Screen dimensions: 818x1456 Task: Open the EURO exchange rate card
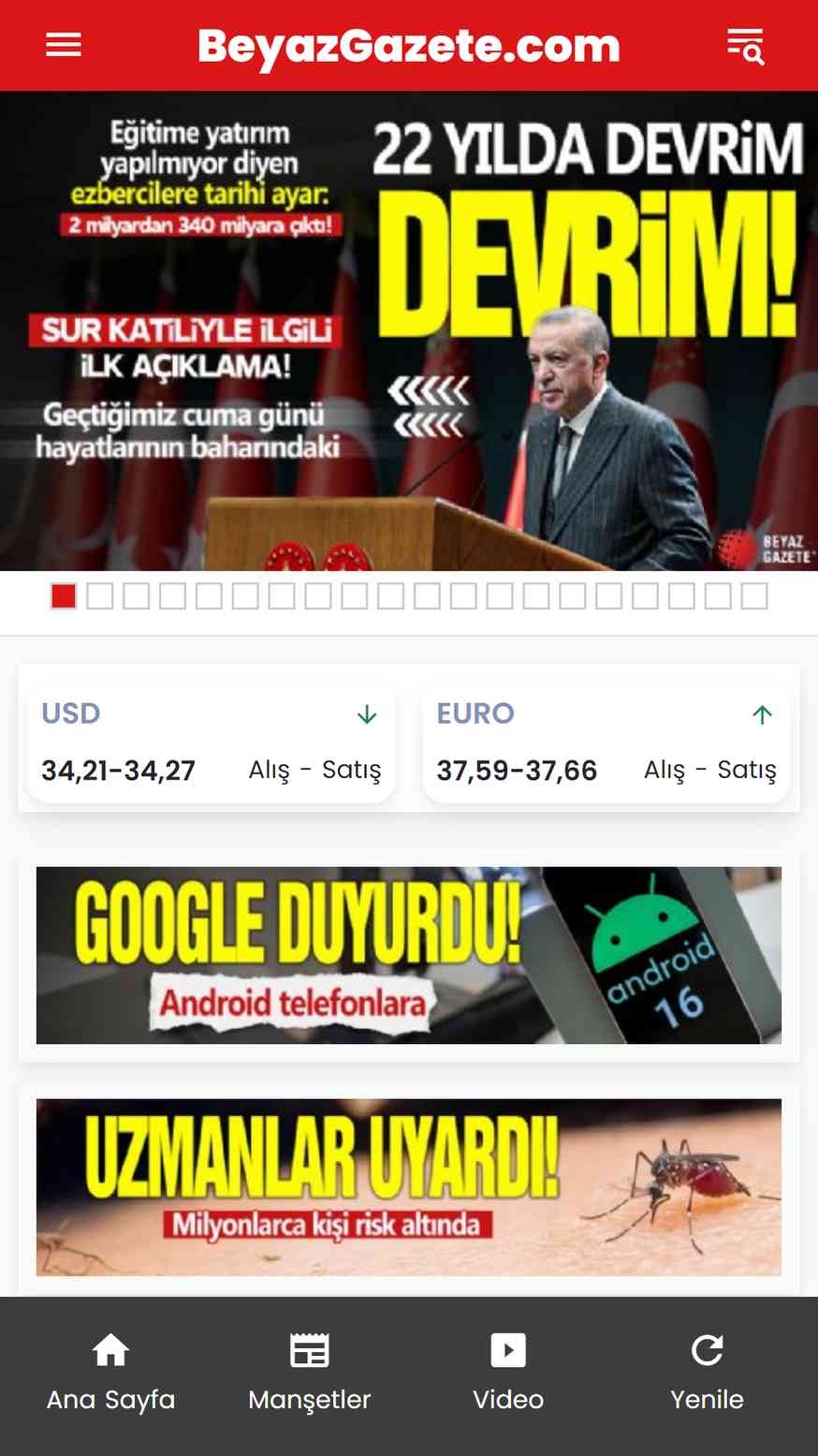coord(606,743)
